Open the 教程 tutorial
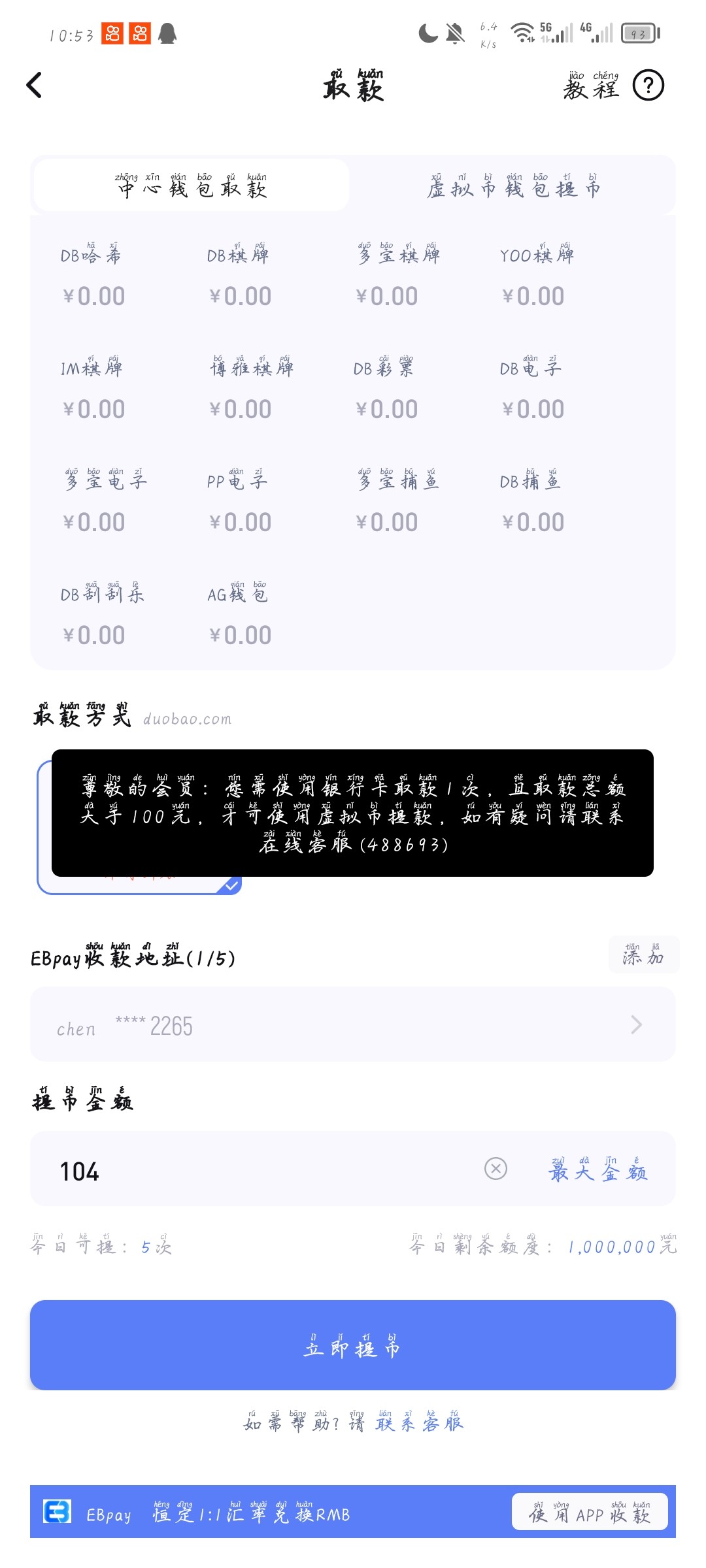This screenshot has width=706, height=1568. 591,86
